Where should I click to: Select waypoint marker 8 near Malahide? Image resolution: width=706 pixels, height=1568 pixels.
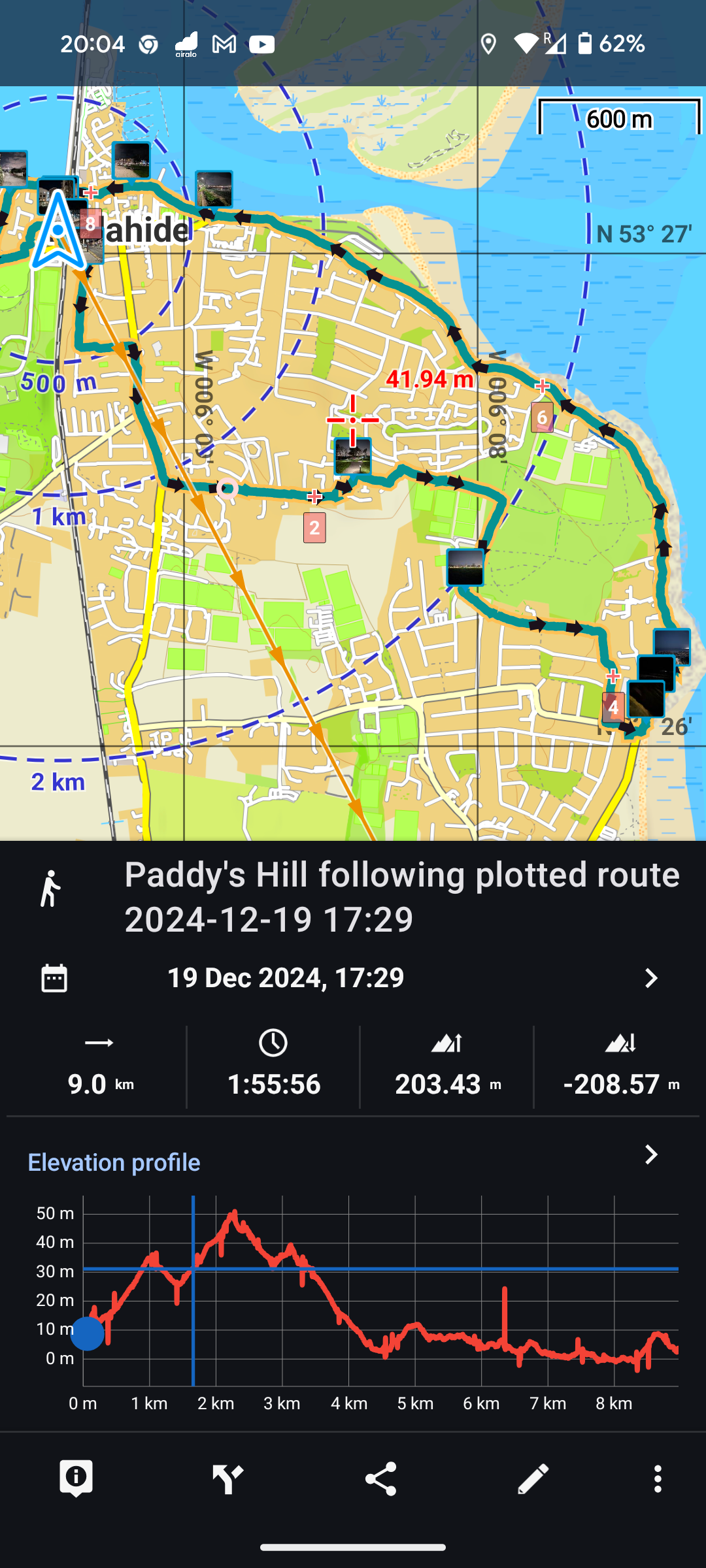point(90,223)
